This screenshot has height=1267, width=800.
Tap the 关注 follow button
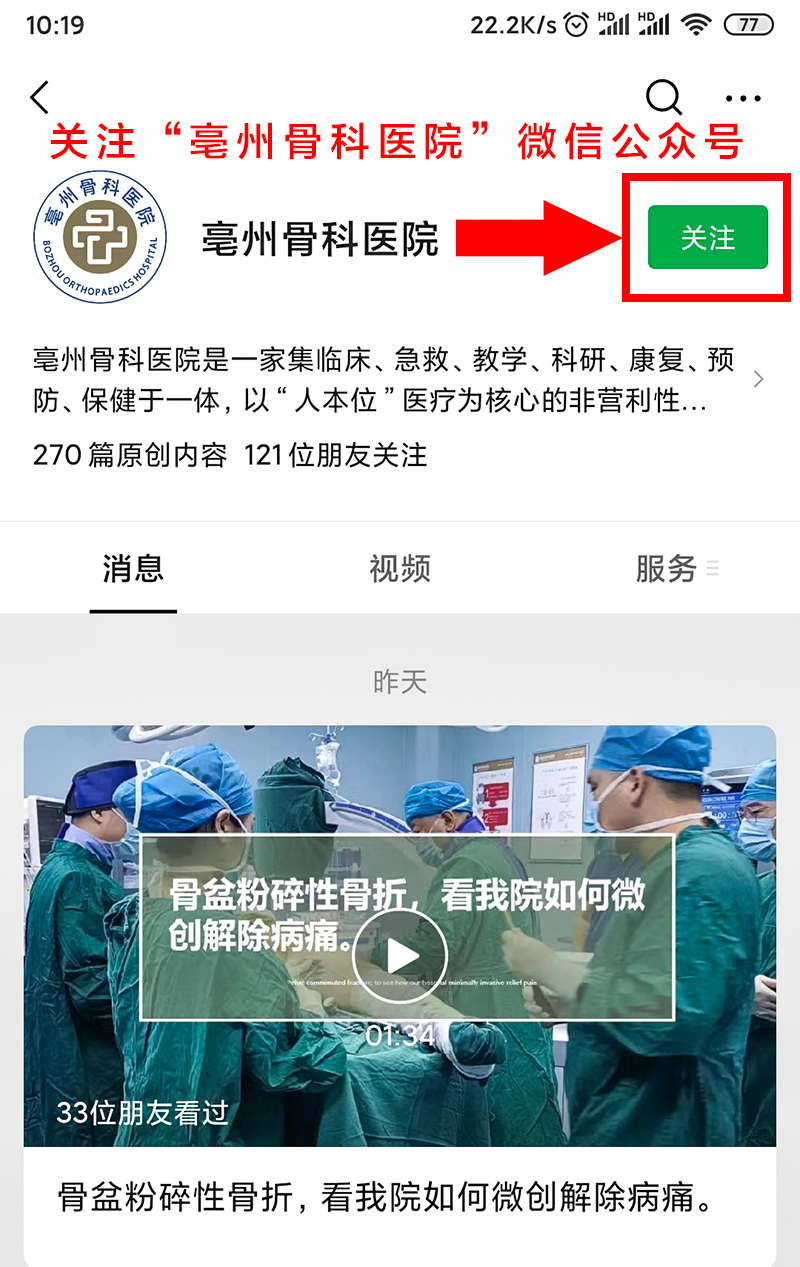707,238
